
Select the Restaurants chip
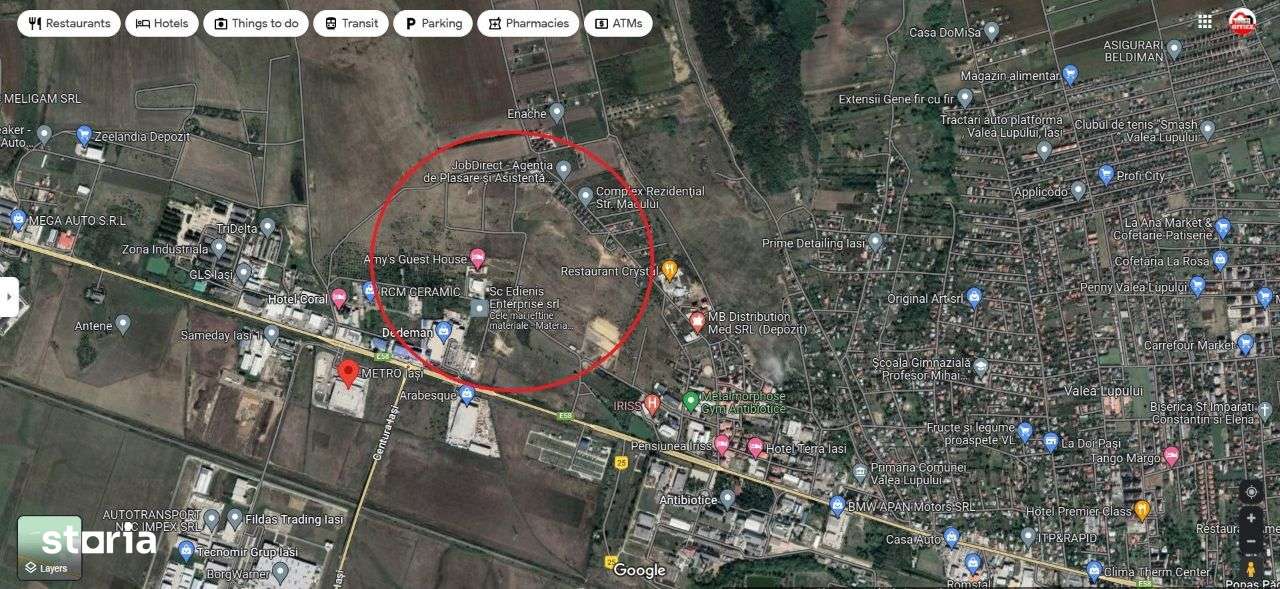point(69,23)
